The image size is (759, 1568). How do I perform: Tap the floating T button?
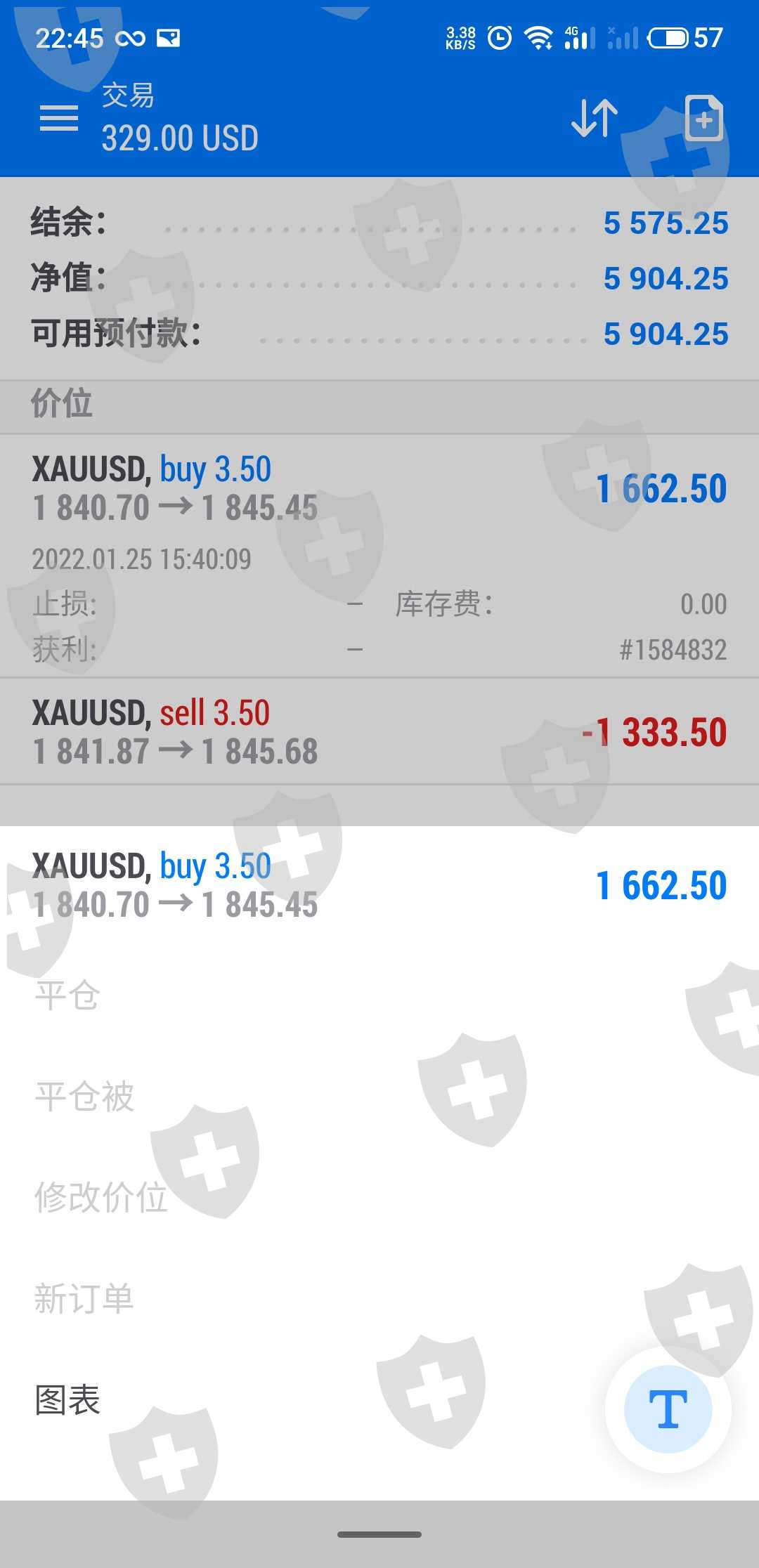pyautogui.click(x=668, y=1409)
